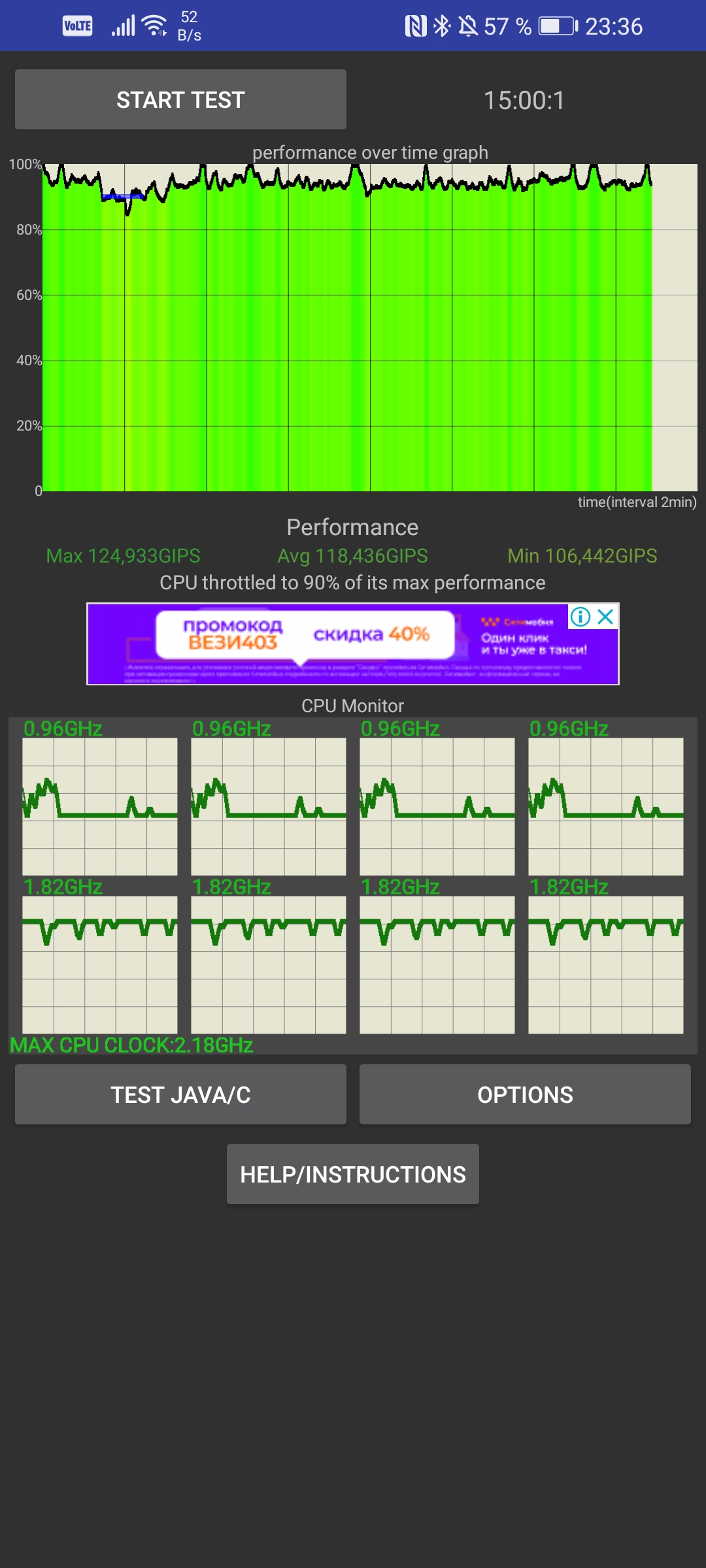Open the 40% discount promo ad
The height and width of the screenshot is (1568, 706).
pyautogui.click(x=353, y=644)
